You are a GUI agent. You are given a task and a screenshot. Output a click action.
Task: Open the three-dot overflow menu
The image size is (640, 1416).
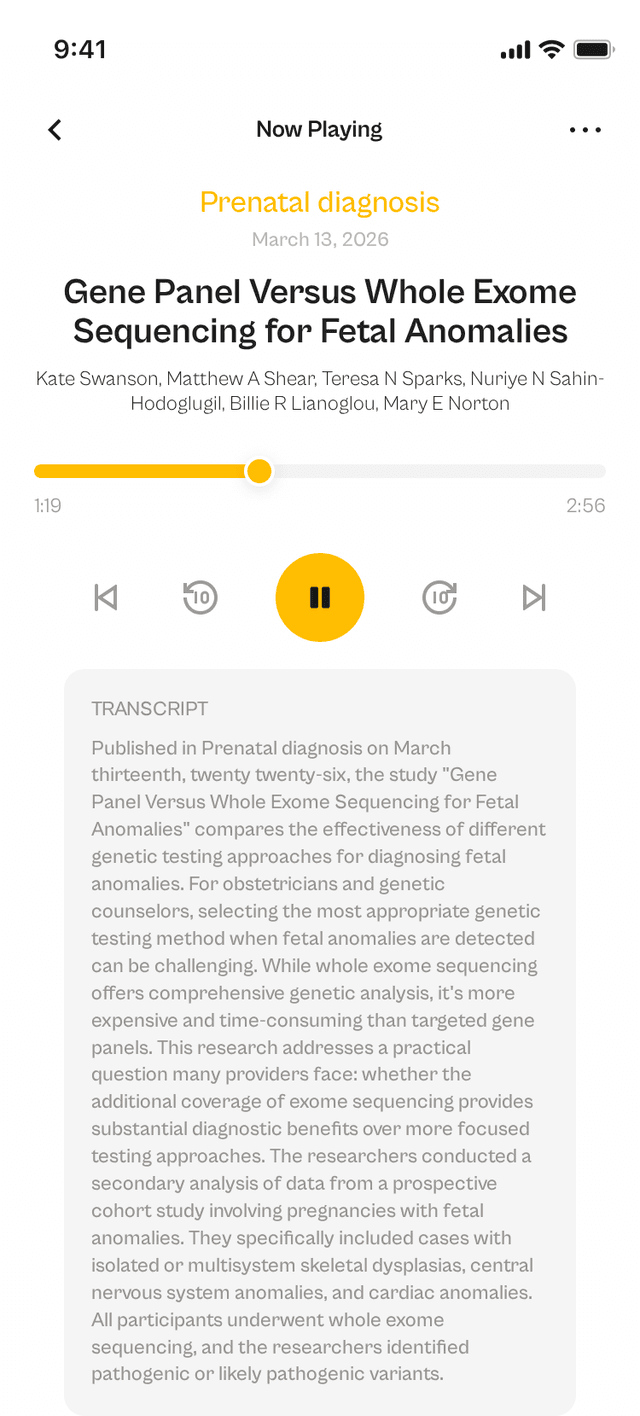click(x=585, y=130)
